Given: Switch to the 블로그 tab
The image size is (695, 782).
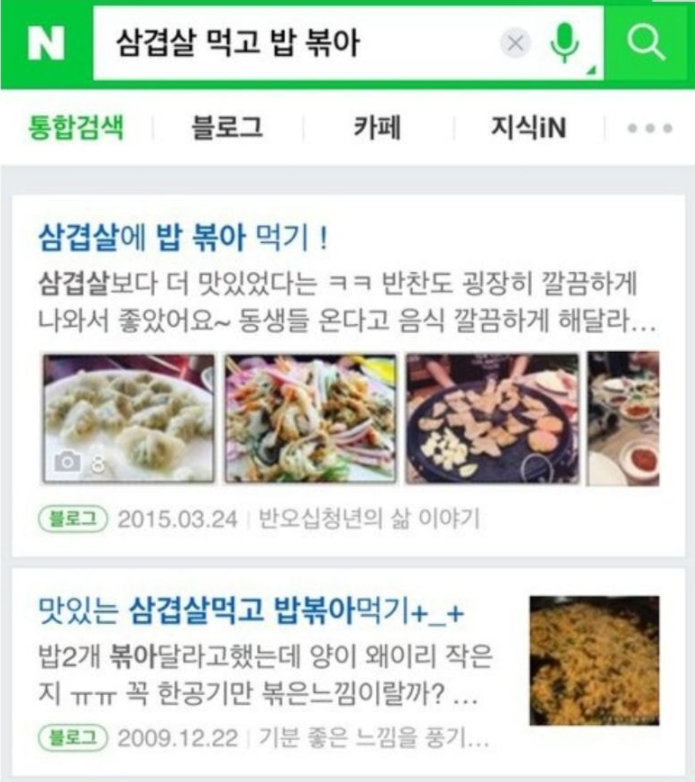Looking at the screenshot, I should pyautogui.click(x=227, y=128).
